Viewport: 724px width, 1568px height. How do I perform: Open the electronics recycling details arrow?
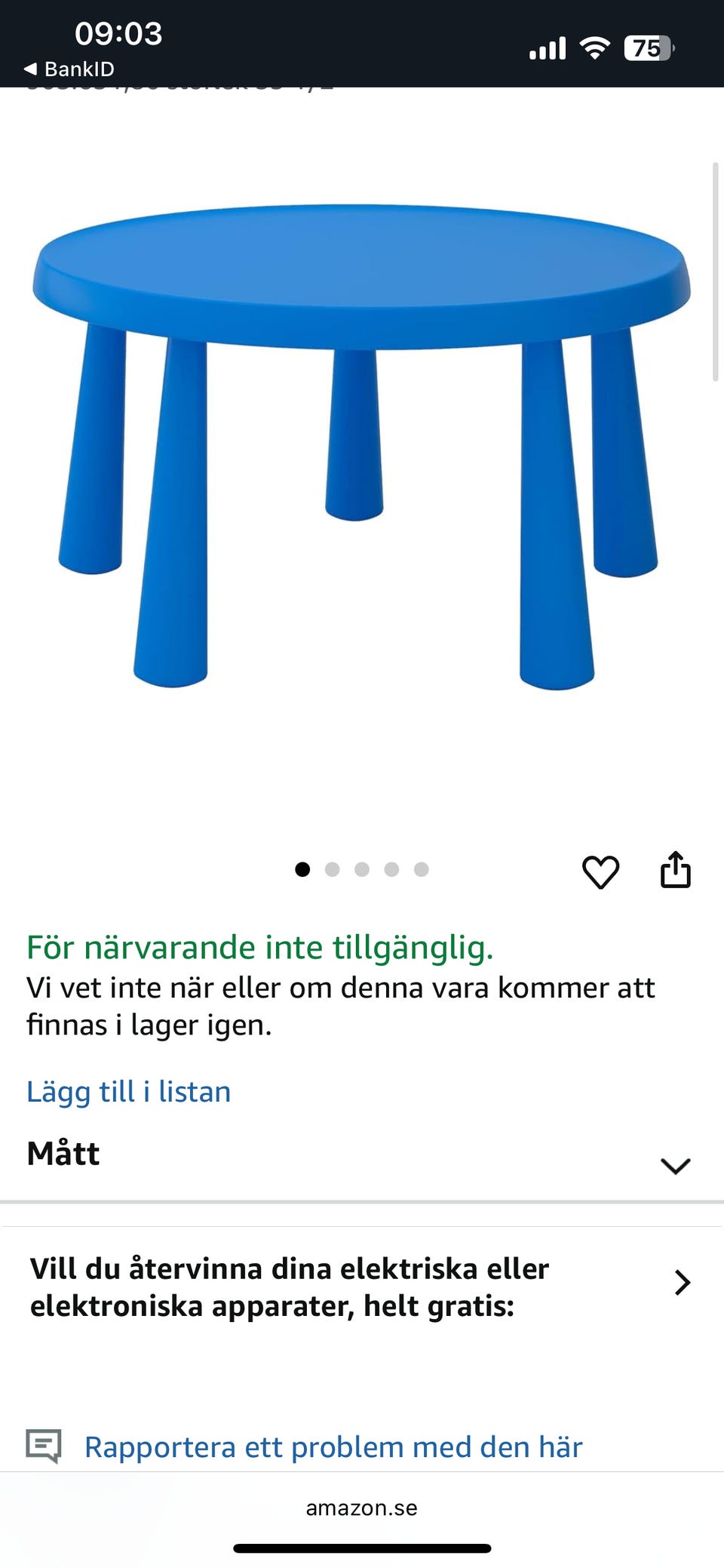pyautogui.click(x=684, y=1283)
